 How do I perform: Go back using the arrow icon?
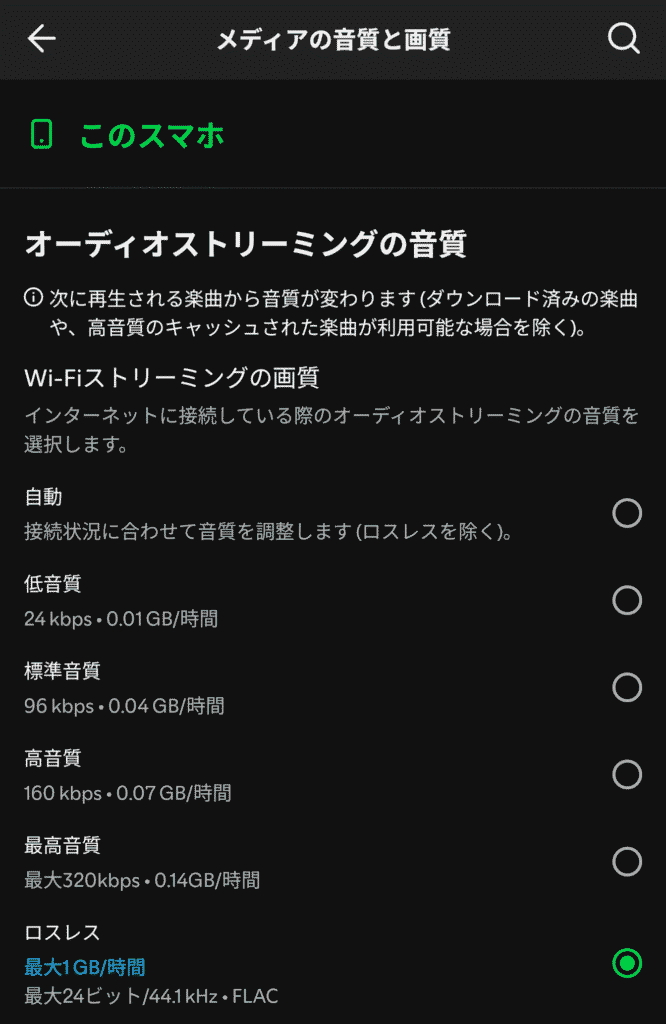click(42, 39)
